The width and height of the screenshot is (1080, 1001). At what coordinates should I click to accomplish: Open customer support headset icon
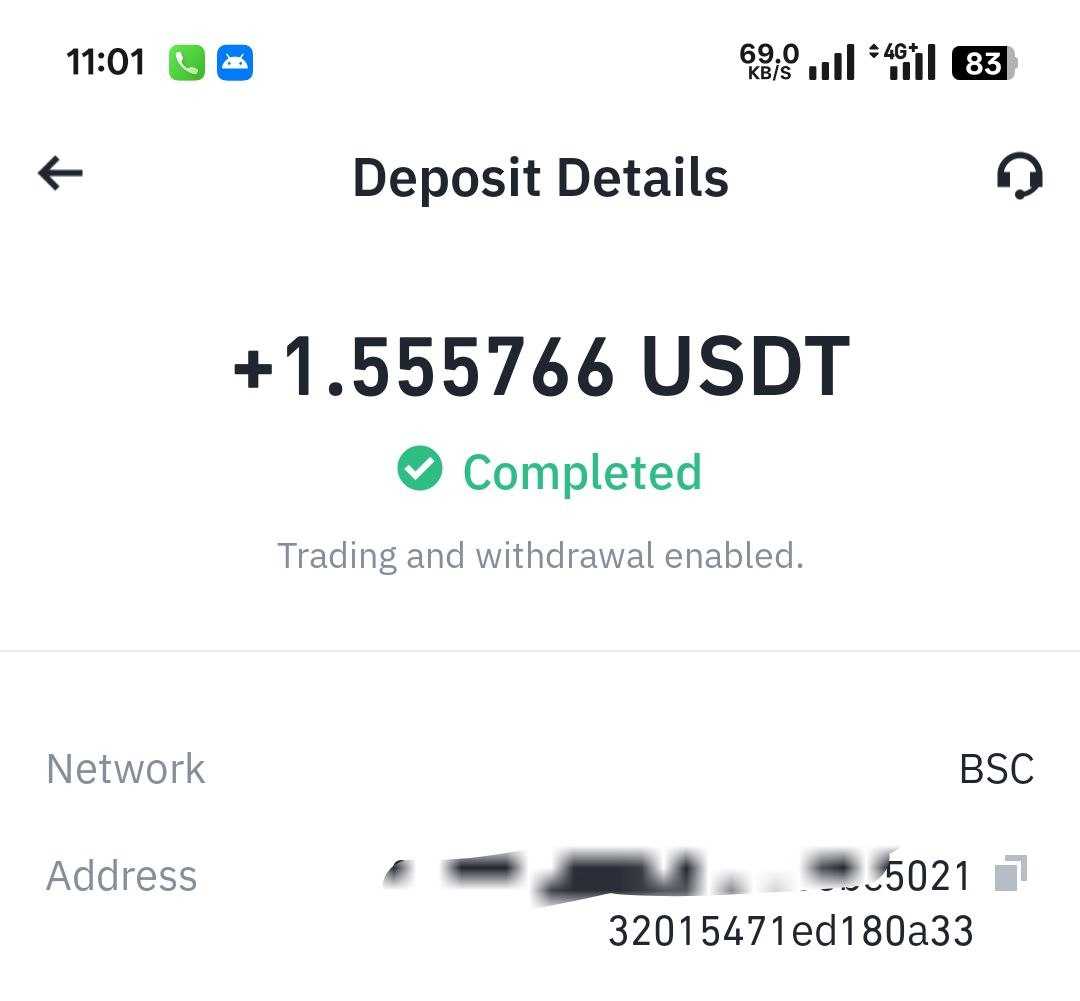tap(1019, 177)
